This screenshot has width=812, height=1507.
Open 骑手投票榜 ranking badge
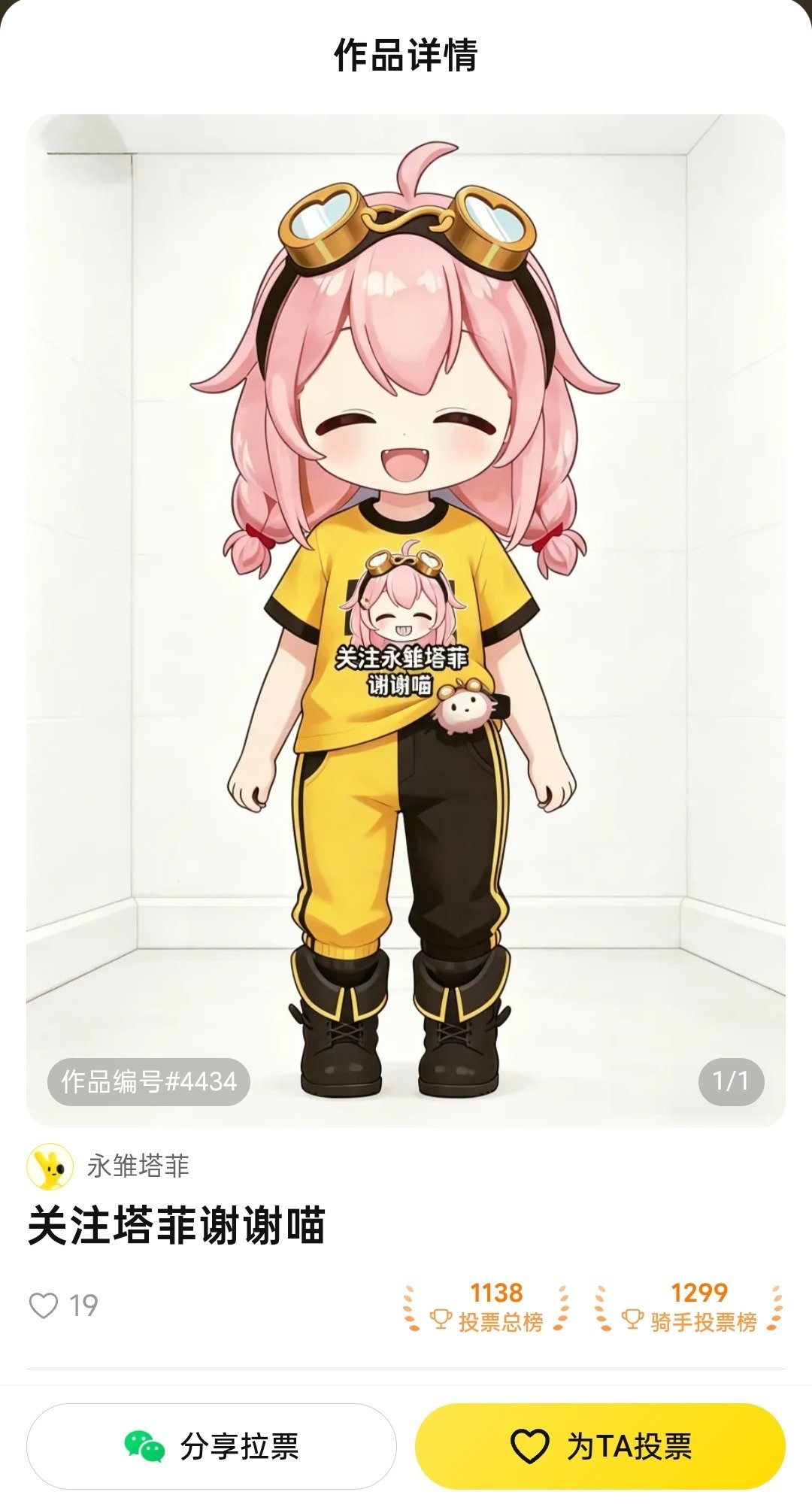pyautogui.click(x=689, y=1308)
